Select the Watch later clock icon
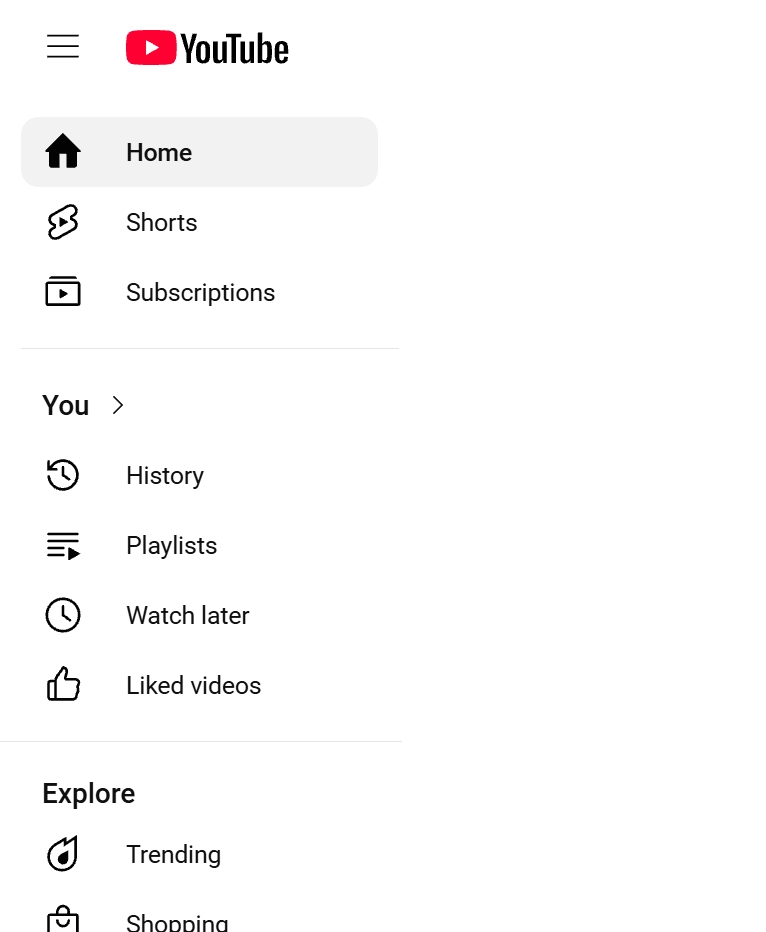Viewport: 766px width, 932px height. pyautogui.click(x=63, y=615)
